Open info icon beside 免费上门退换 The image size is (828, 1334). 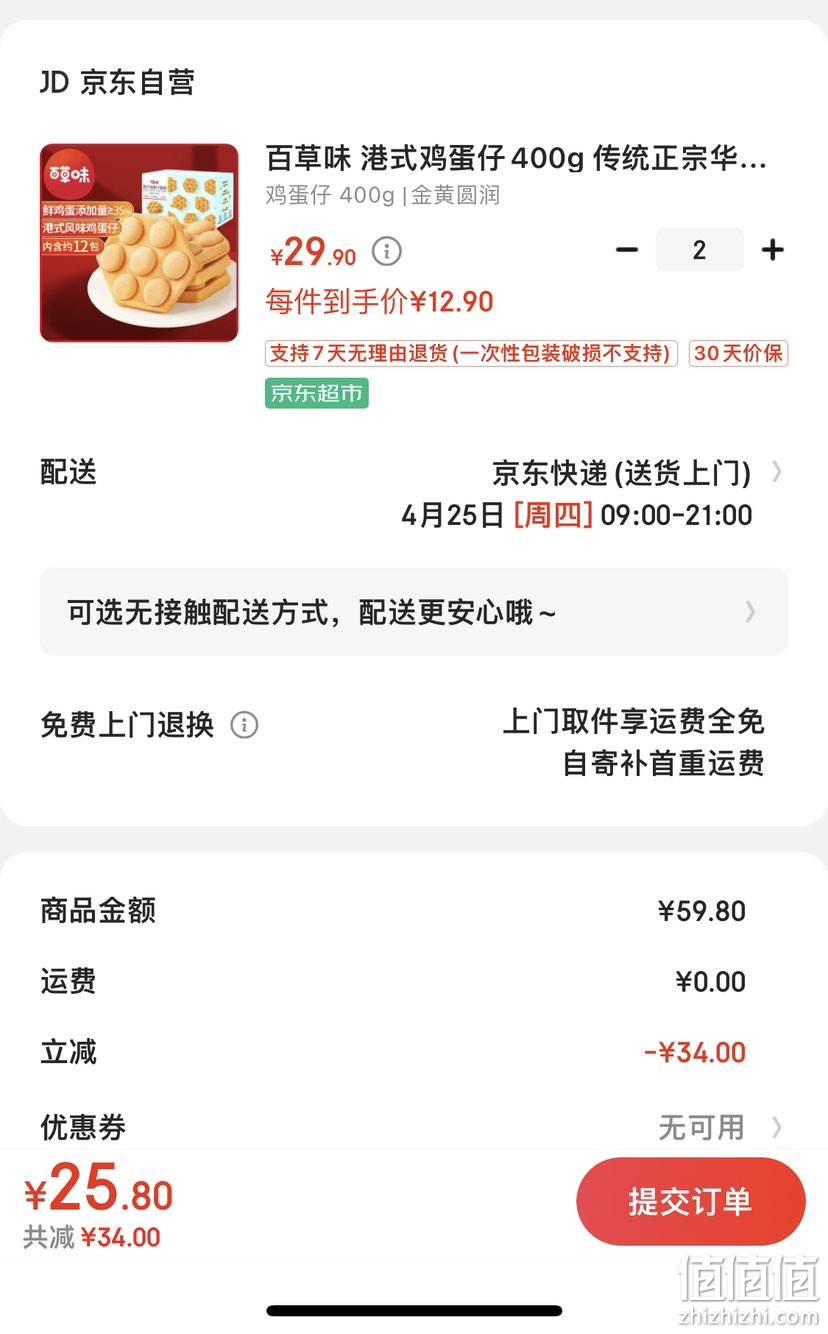(244, 725)
